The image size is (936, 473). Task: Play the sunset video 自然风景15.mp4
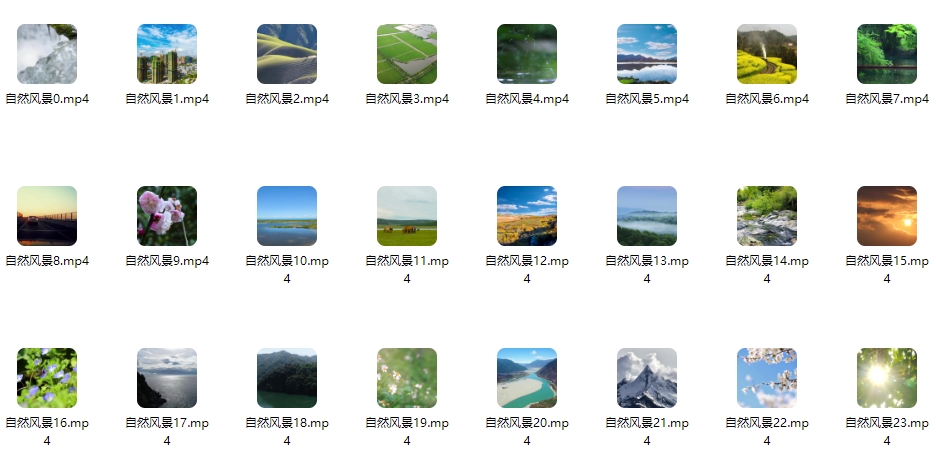pos(887,216)
